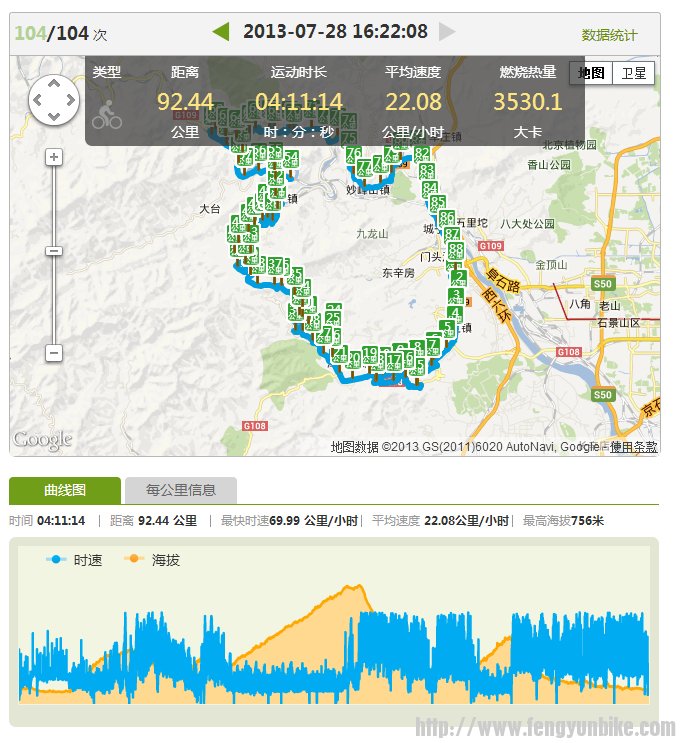Open the 数据统计 link

click(x=609, y=35)
